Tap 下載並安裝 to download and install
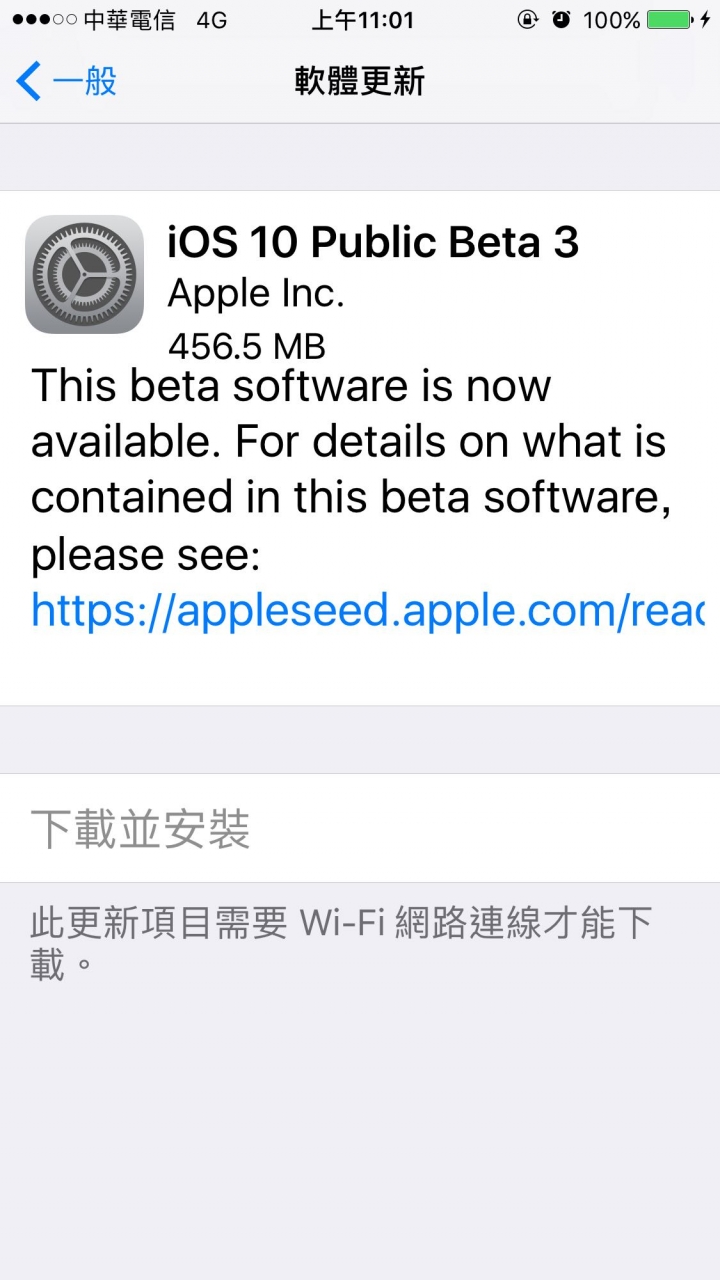Screen dimensions: 720x1280 pos(141,829)
